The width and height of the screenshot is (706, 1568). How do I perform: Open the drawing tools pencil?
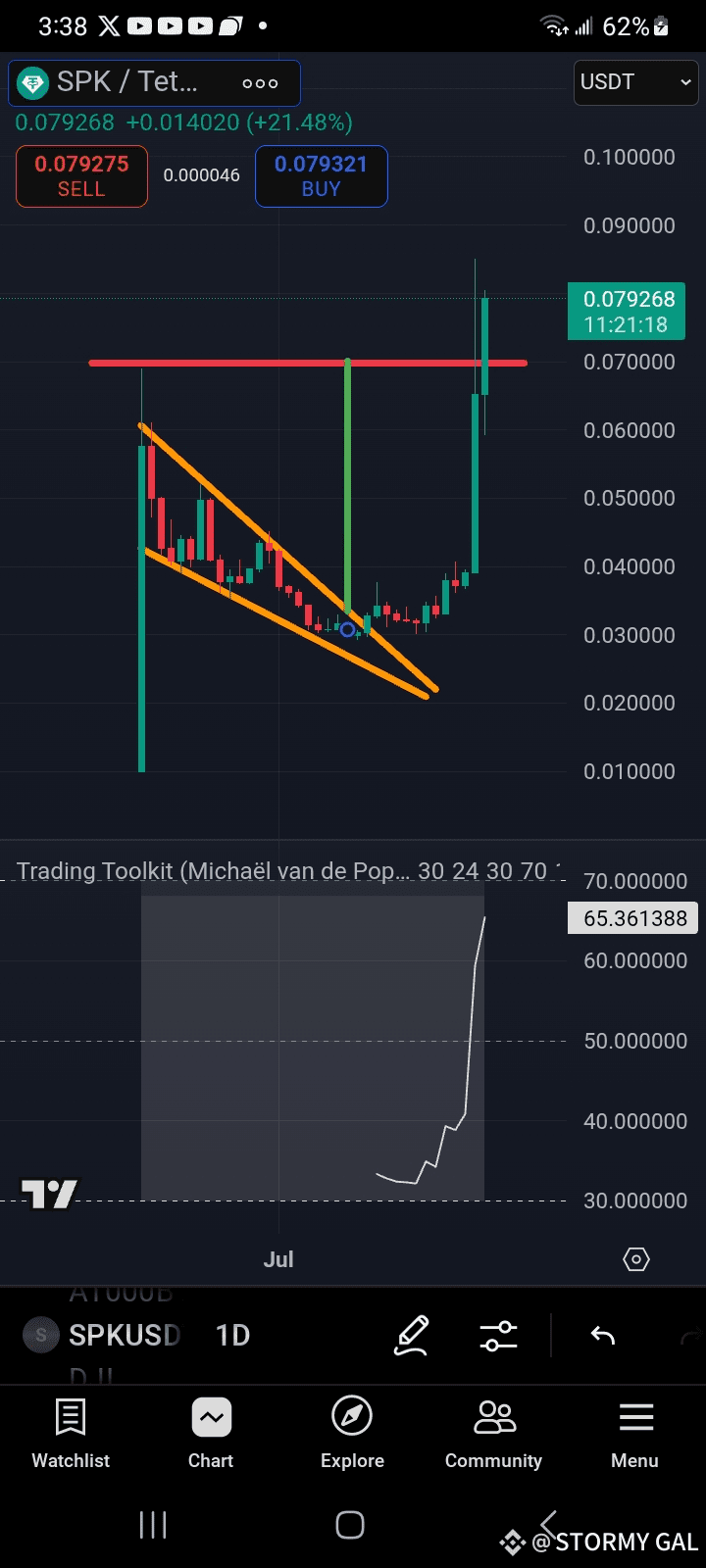(412, 1336)
